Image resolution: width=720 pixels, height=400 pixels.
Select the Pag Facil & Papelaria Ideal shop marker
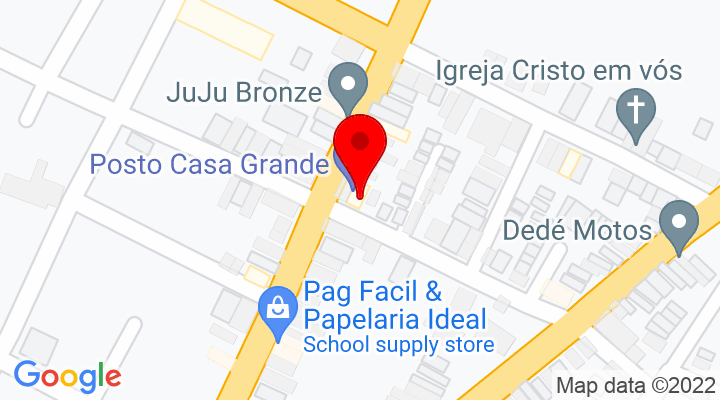(277, 307)
